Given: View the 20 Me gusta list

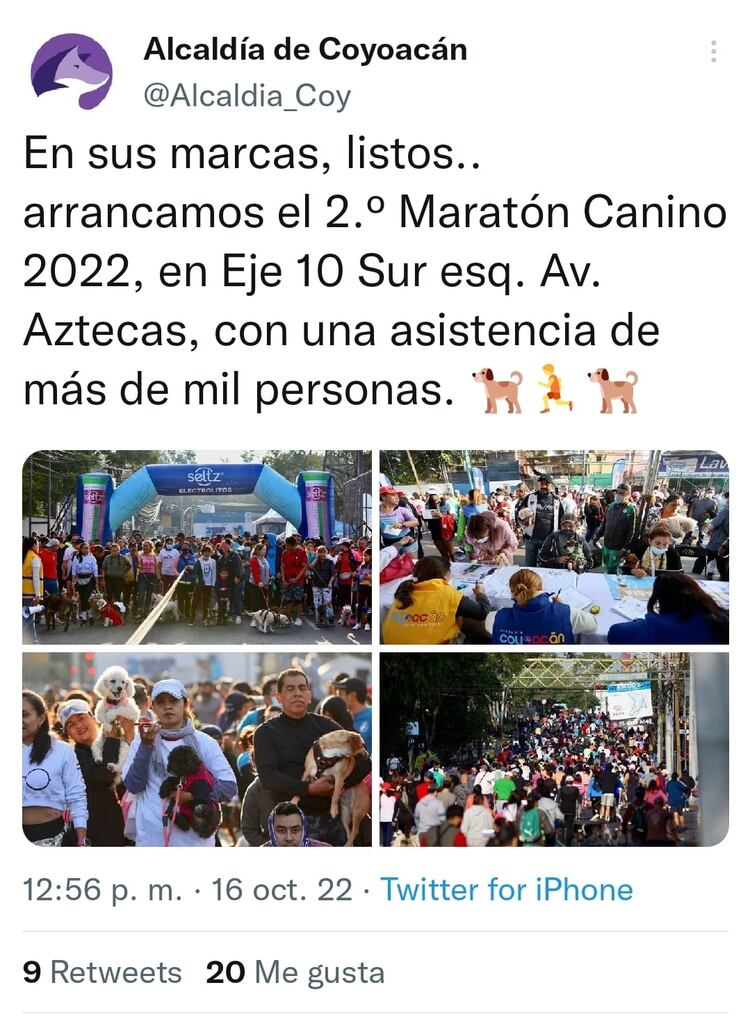Looking at the screenshot, I should pyautogui.click(x=295, y=971).
